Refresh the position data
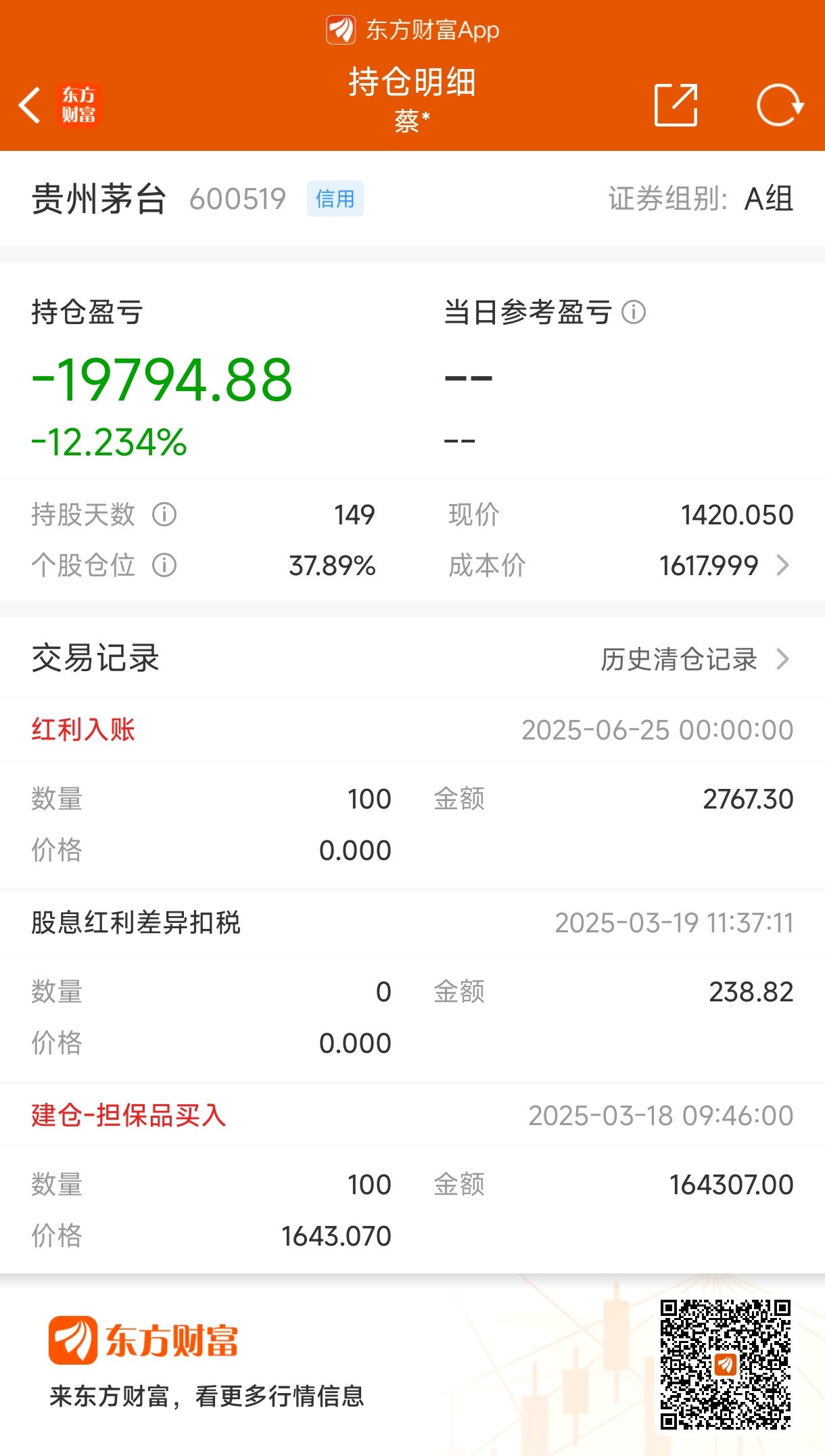 (x=780, y=105)
